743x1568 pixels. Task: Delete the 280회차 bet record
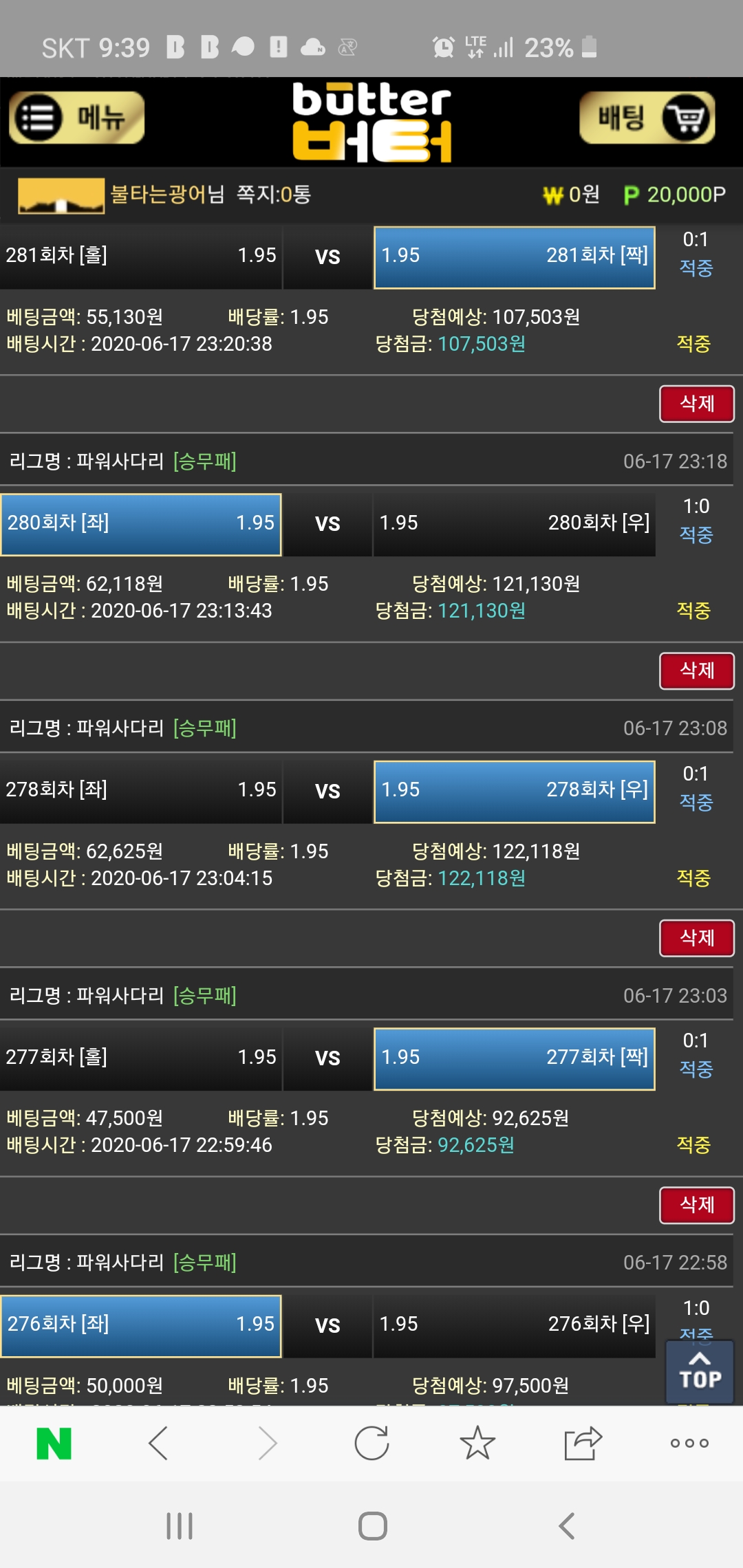696,671
